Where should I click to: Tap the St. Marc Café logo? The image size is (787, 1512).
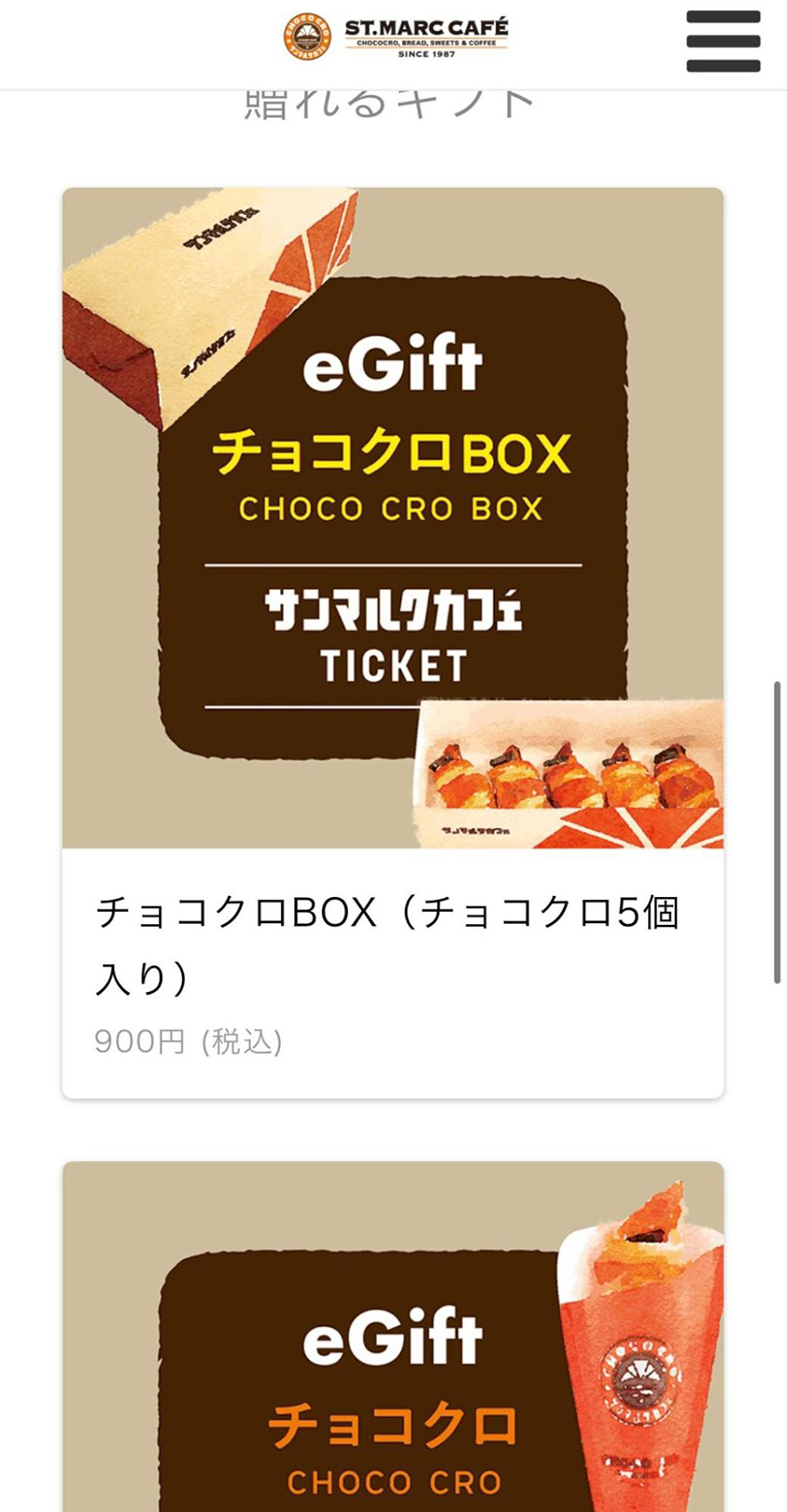396,37
